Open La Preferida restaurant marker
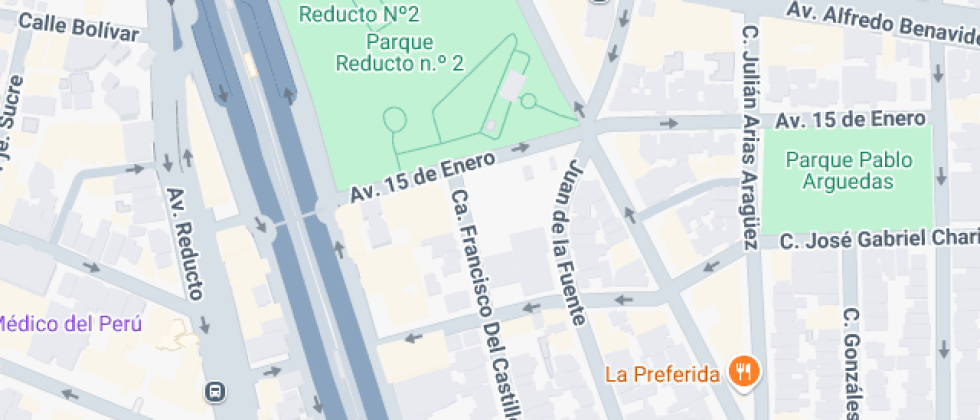This screenshot has width=980, height=420. 742,373
